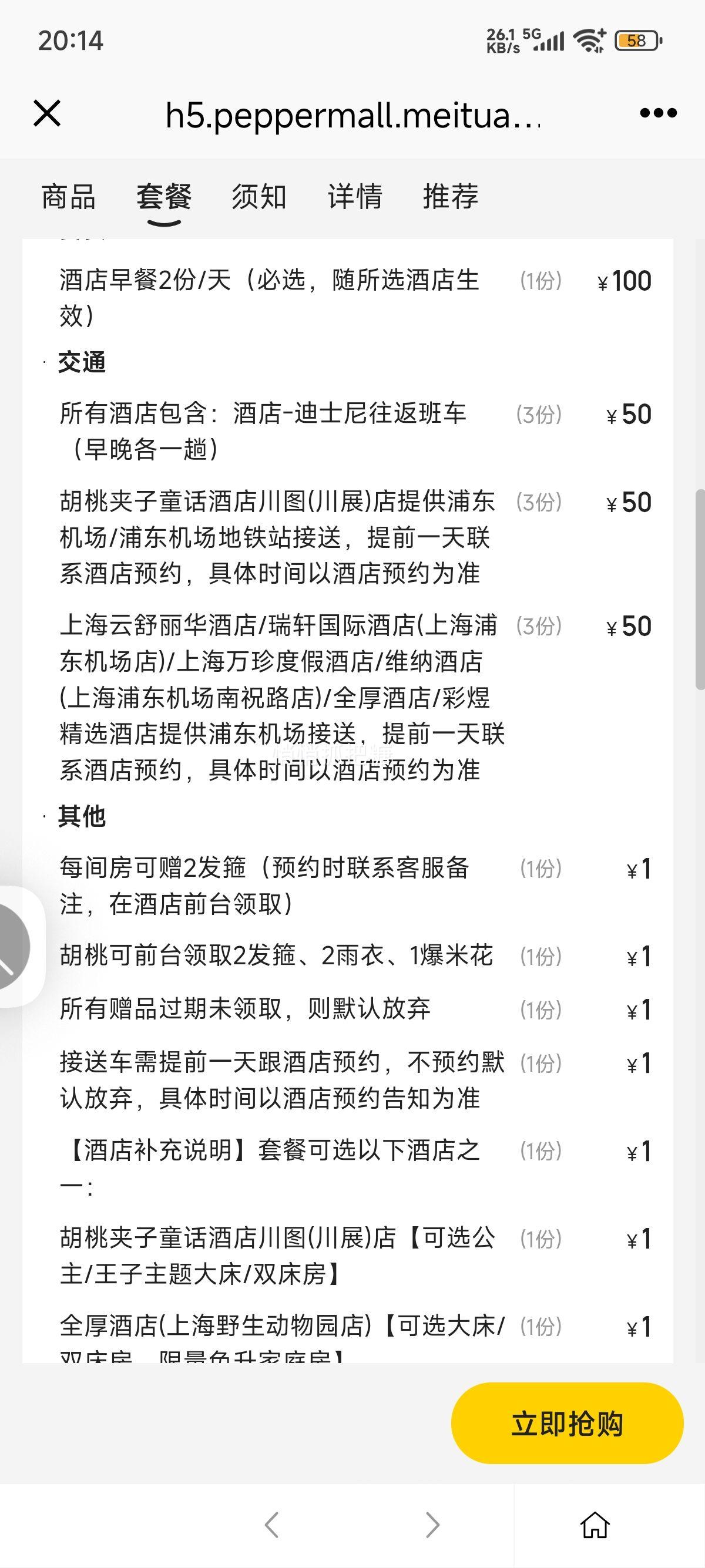Go back to the previous page
Screen dimensions: 705x1568
[x=272, y=1525]
